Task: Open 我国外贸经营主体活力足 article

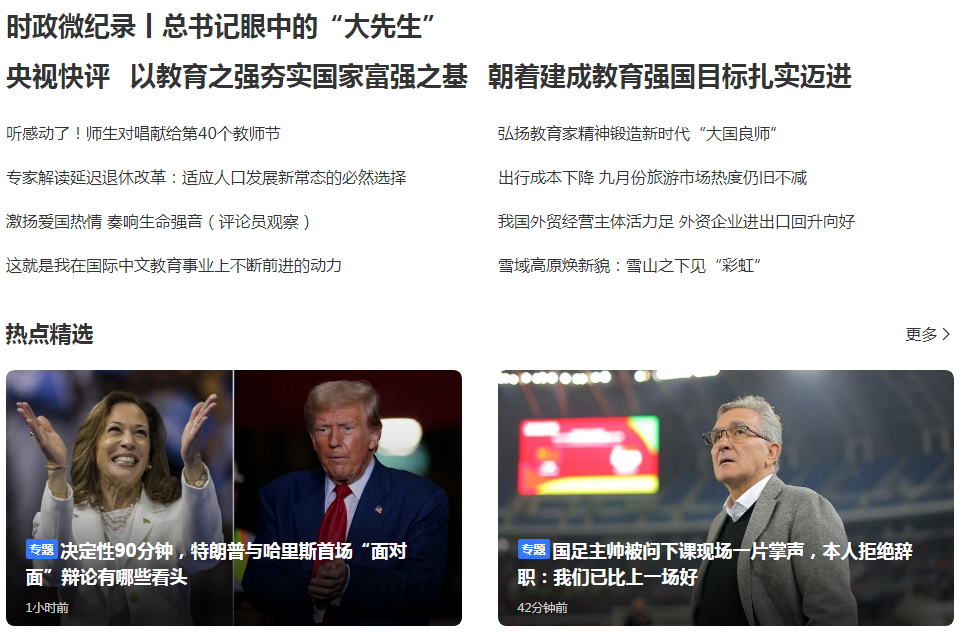Action: coord(676,222)
